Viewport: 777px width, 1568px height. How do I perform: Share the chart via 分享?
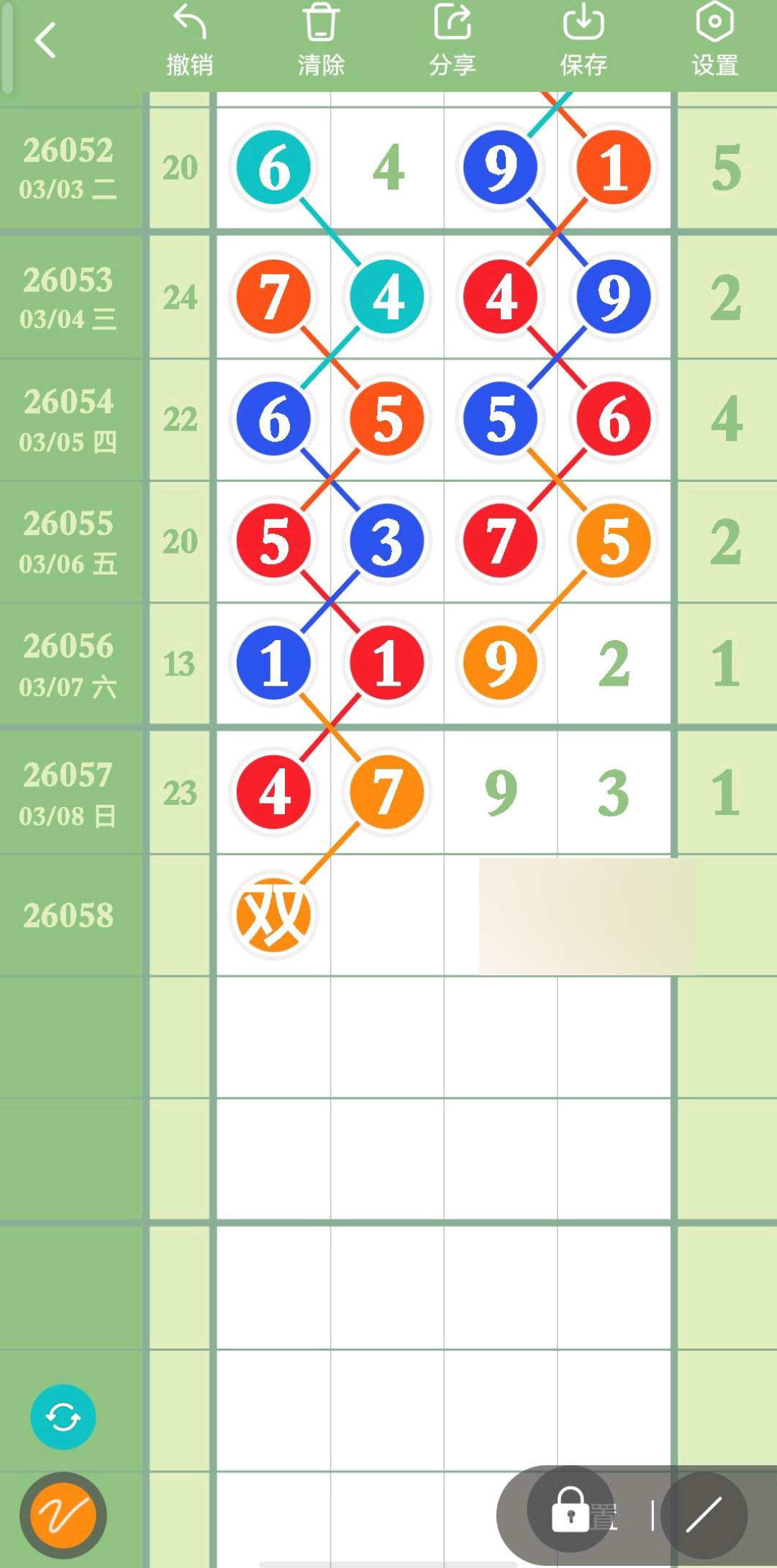coord(453,40)
